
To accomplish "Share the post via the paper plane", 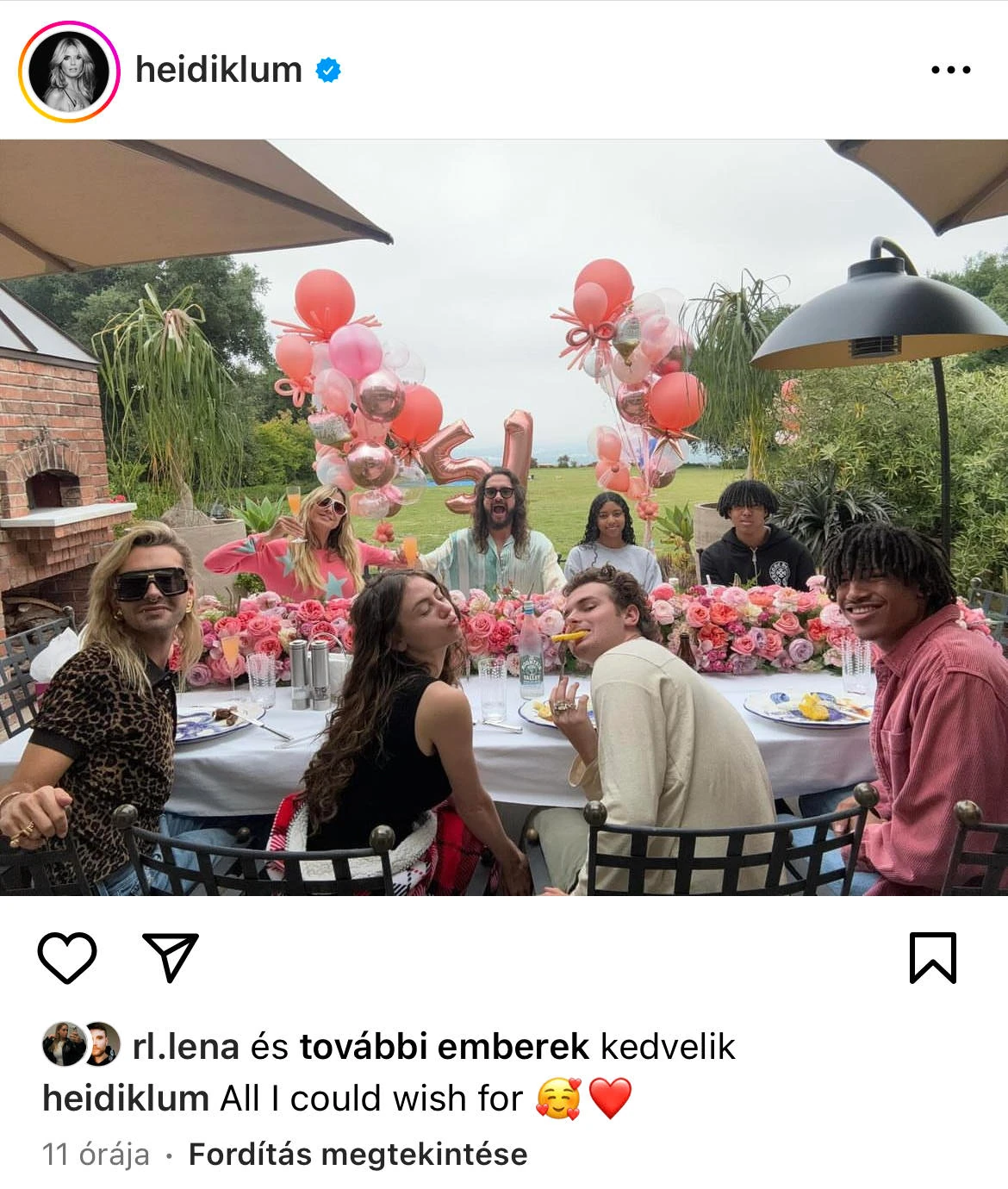I will [171, 957].
